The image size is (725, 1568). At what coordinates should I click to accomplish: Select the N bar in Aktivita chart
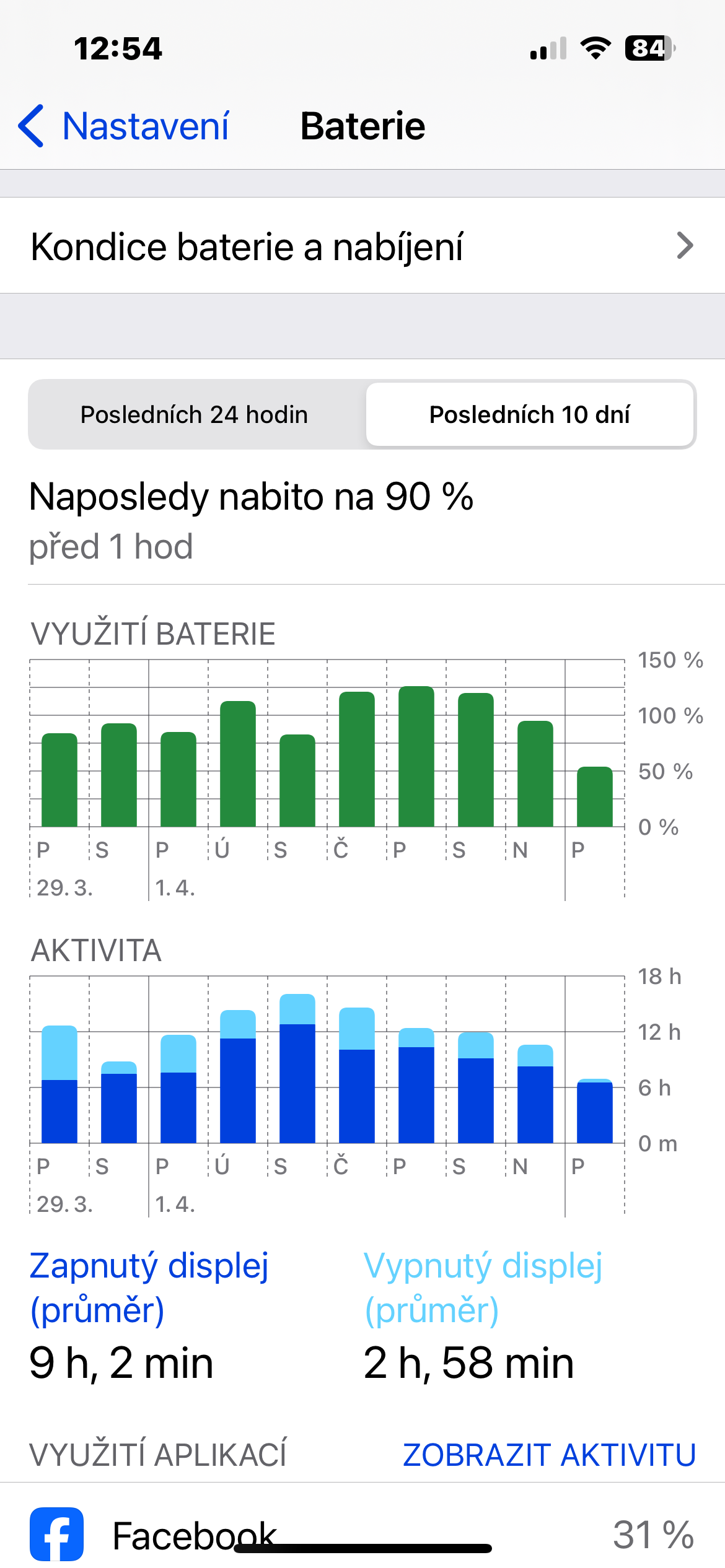point(535,1094)
